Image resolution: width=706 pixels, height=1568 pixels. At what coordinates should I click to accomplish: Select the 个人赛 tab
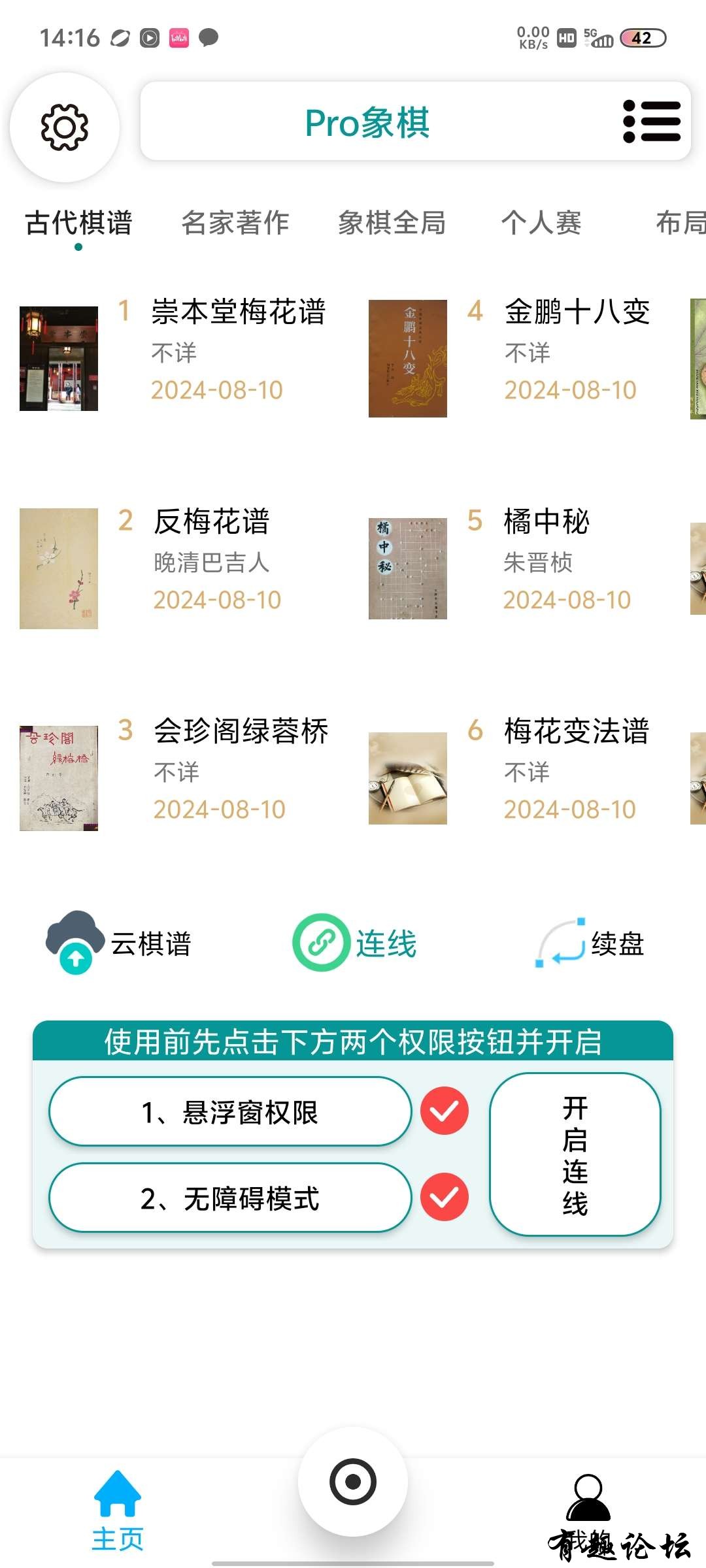coord(541,223)
